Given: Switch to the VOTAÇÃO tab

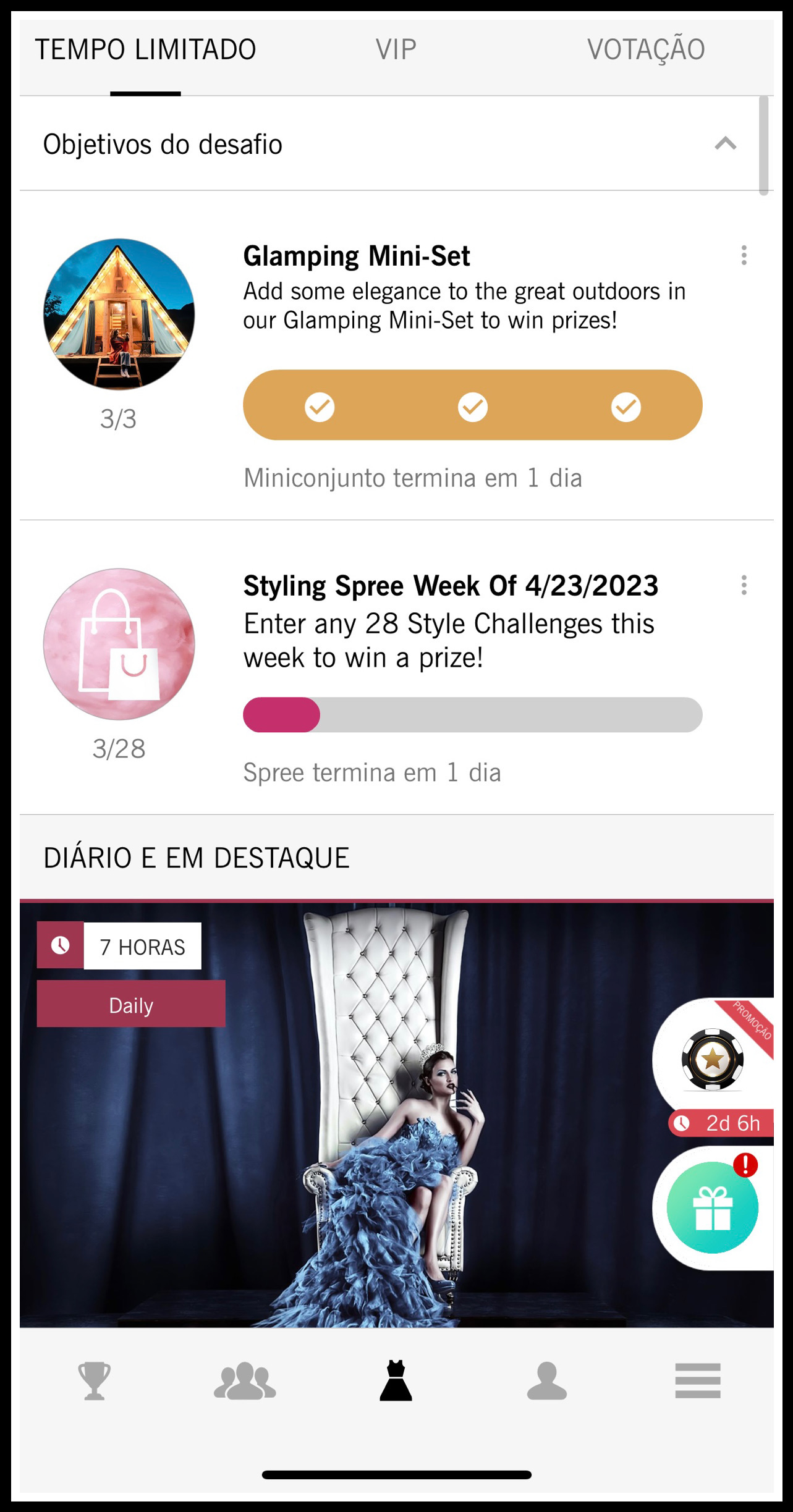Looking at the screenshot, I should tap(645, 49).
